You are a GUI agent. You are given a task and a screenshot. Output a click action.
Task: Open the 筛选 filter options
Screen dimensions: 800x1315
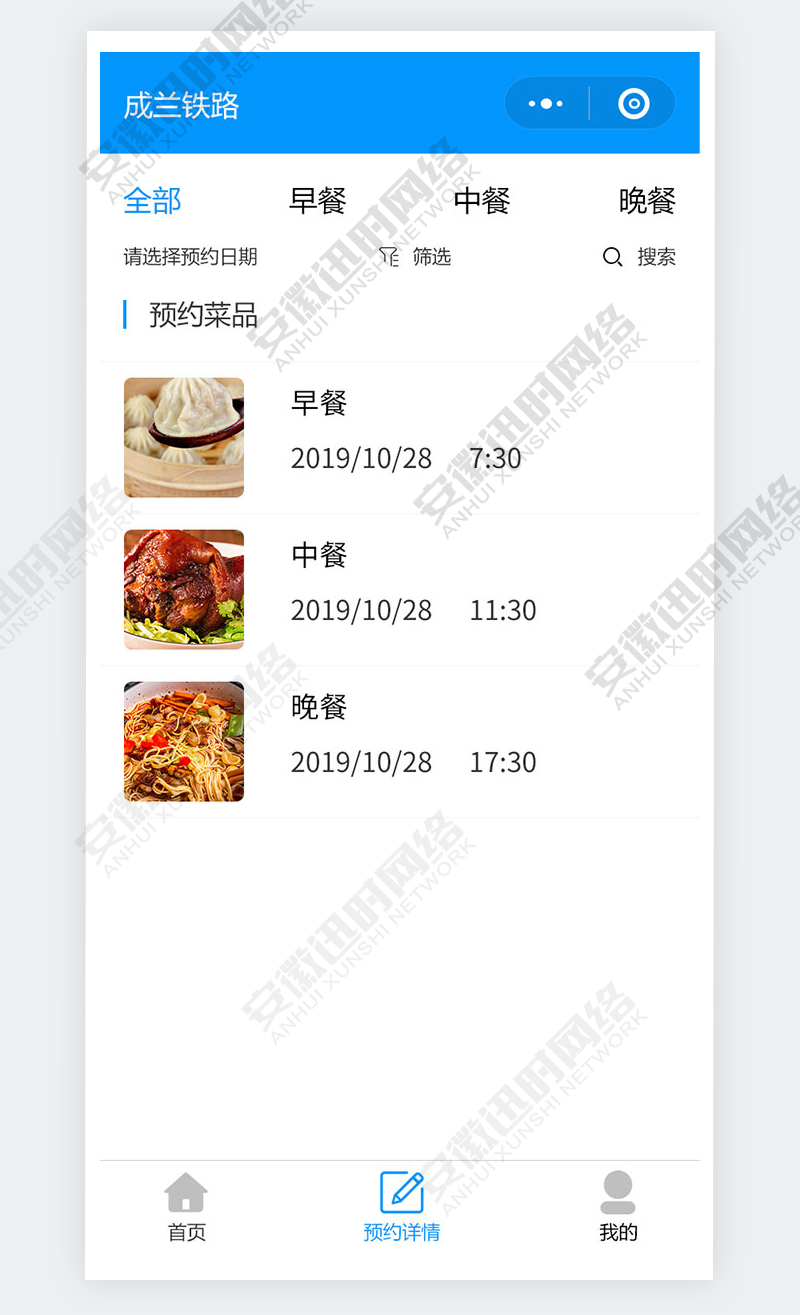pyautogui.click(x=416, y=257)
